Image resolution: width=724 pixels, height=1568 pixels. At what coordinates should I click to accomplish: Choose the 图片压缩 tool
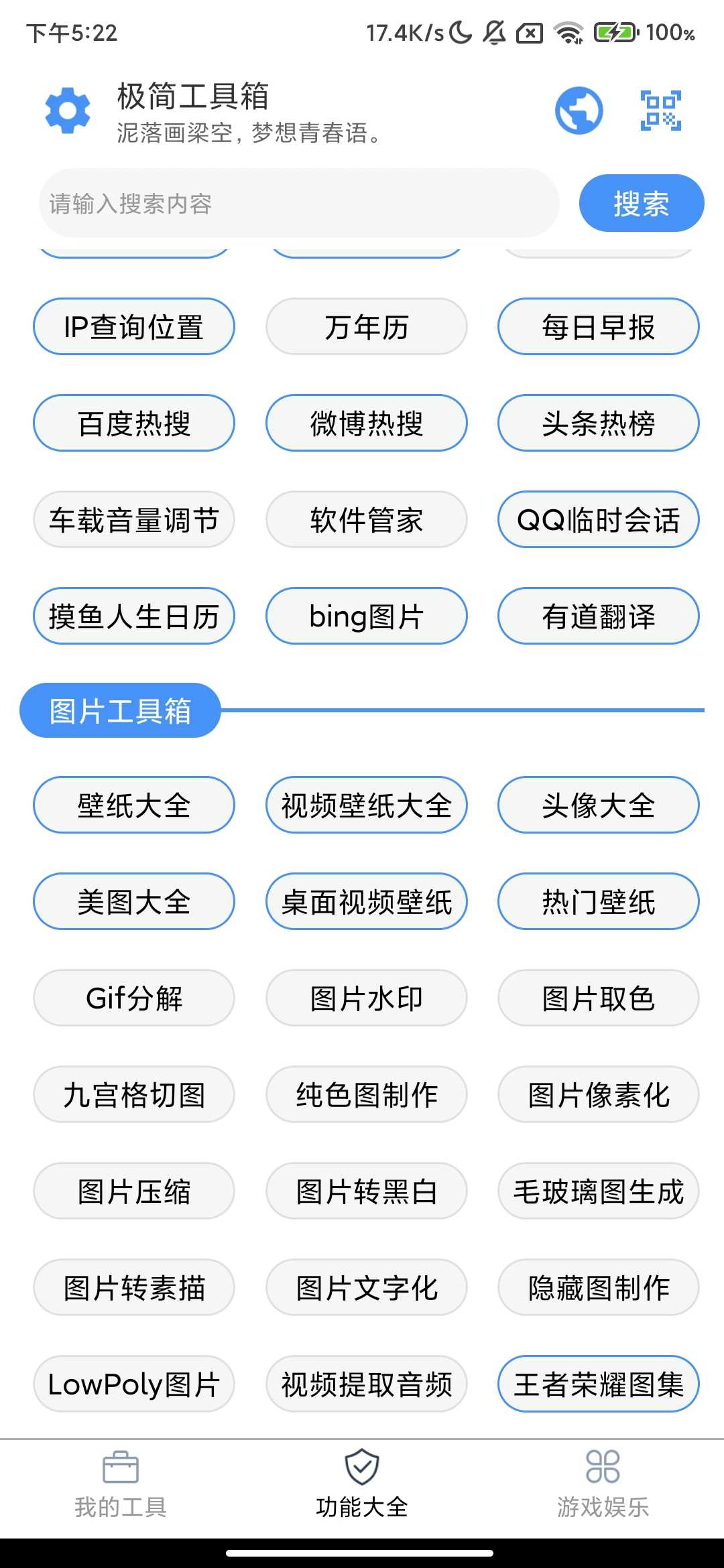(x=134, y=1191)
